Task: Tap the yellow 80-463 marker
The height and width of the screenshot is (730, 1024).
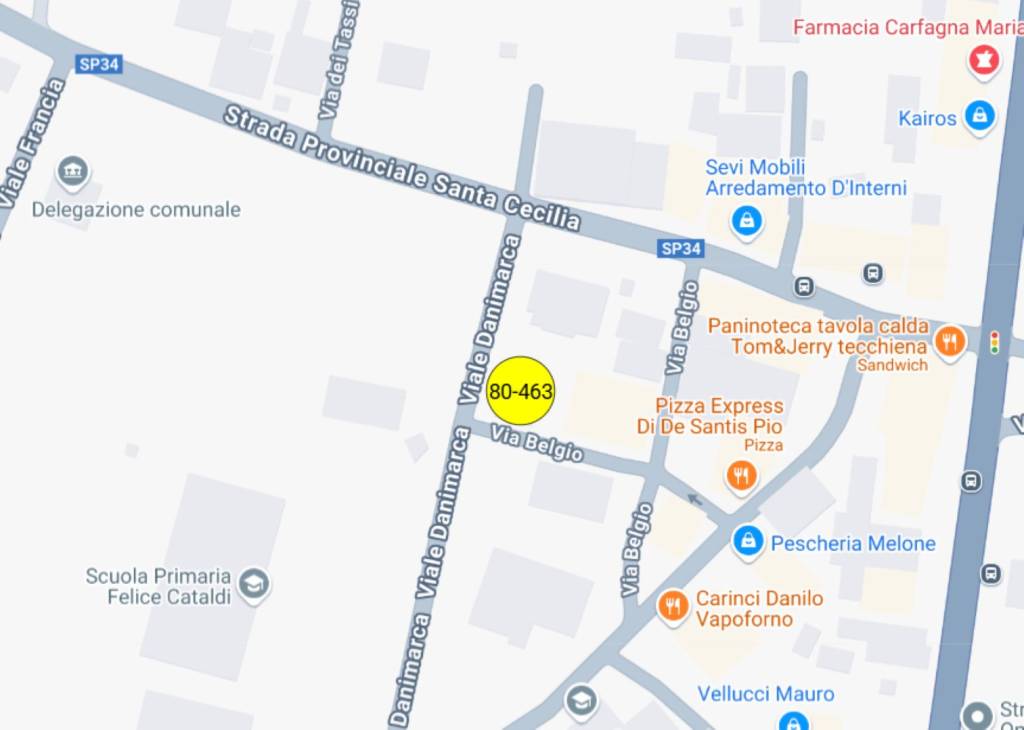Action: pos(520,391)
